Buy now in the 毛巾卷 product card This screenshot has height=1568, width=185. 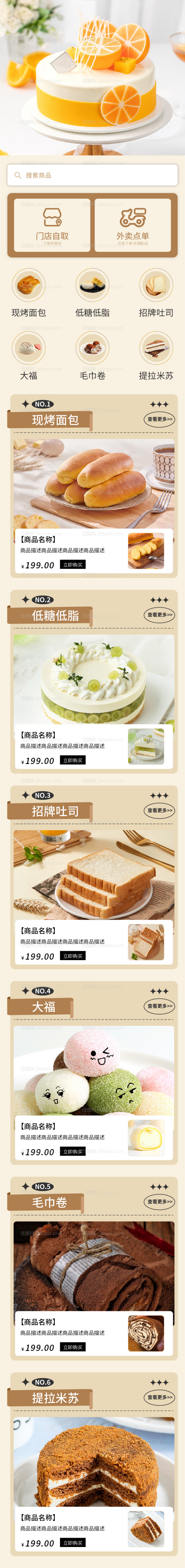73,1347
